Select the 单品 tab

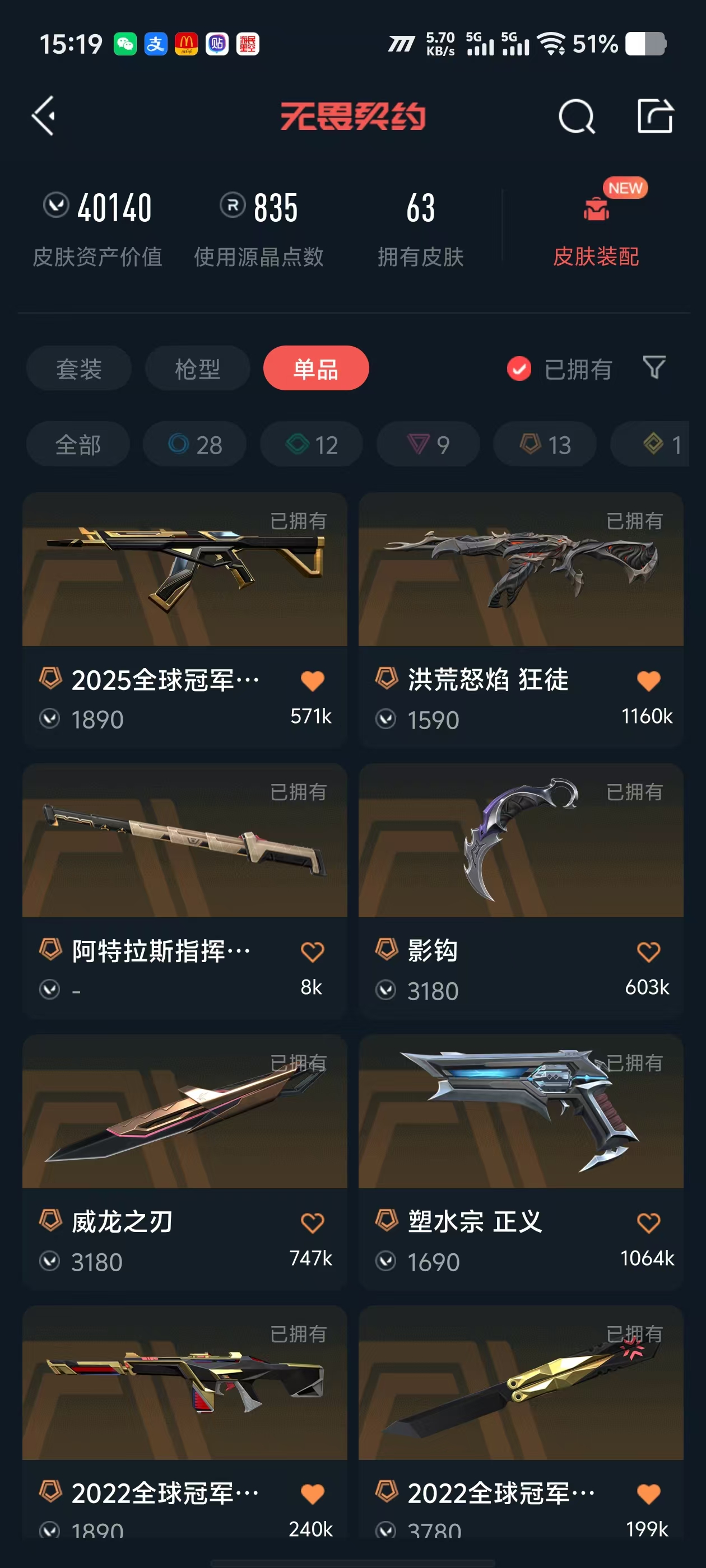316,369
